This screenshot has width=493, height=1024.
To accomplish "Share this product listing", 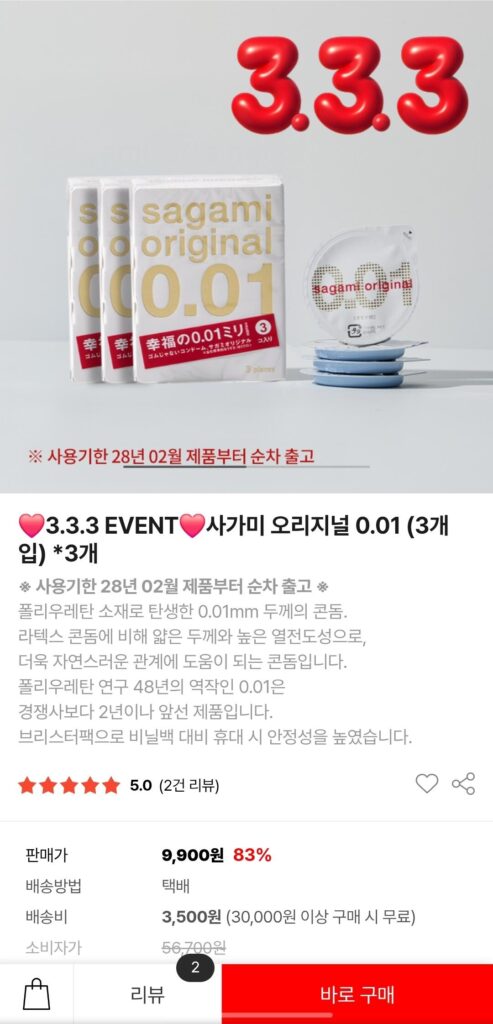I will pos(464,783).
